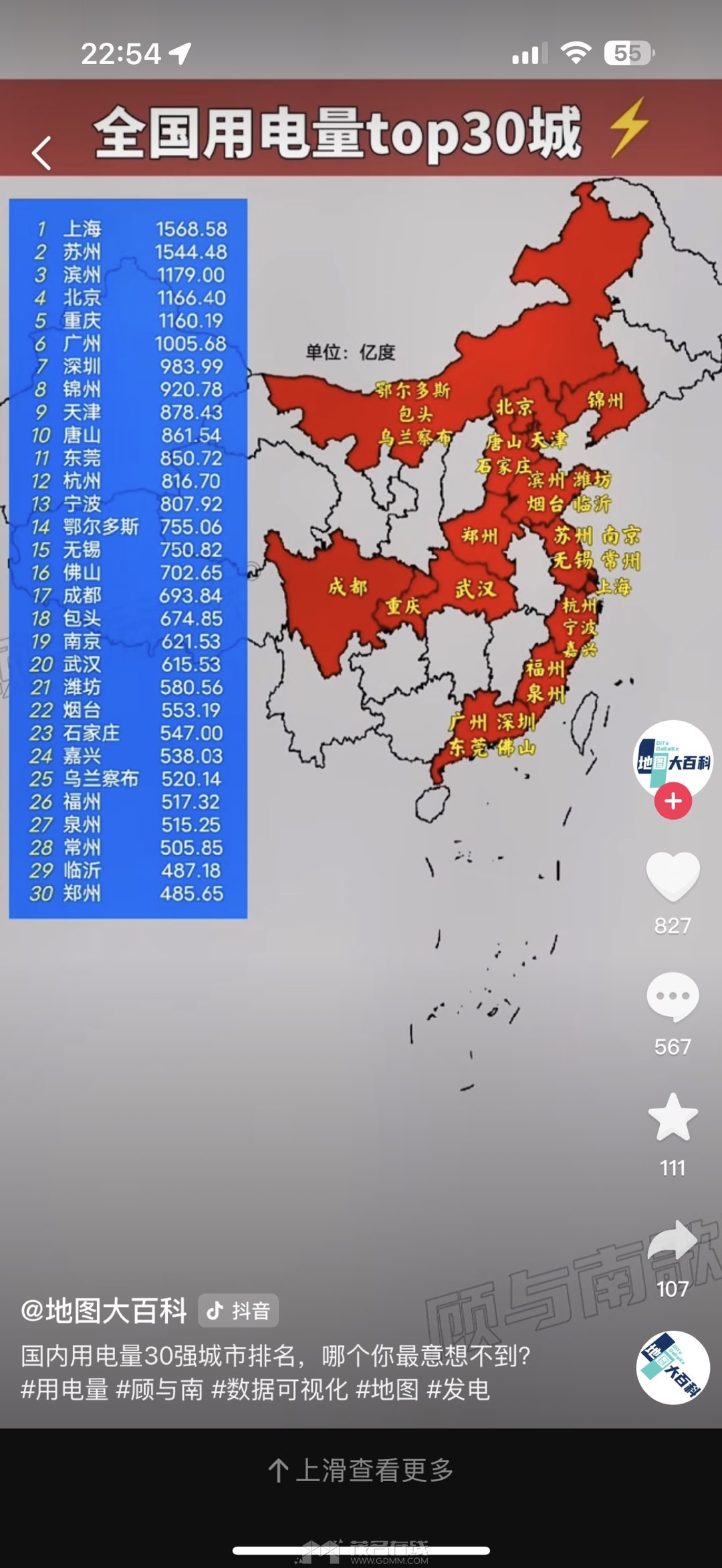Open the comments bubble showing 567

(673, 997)
